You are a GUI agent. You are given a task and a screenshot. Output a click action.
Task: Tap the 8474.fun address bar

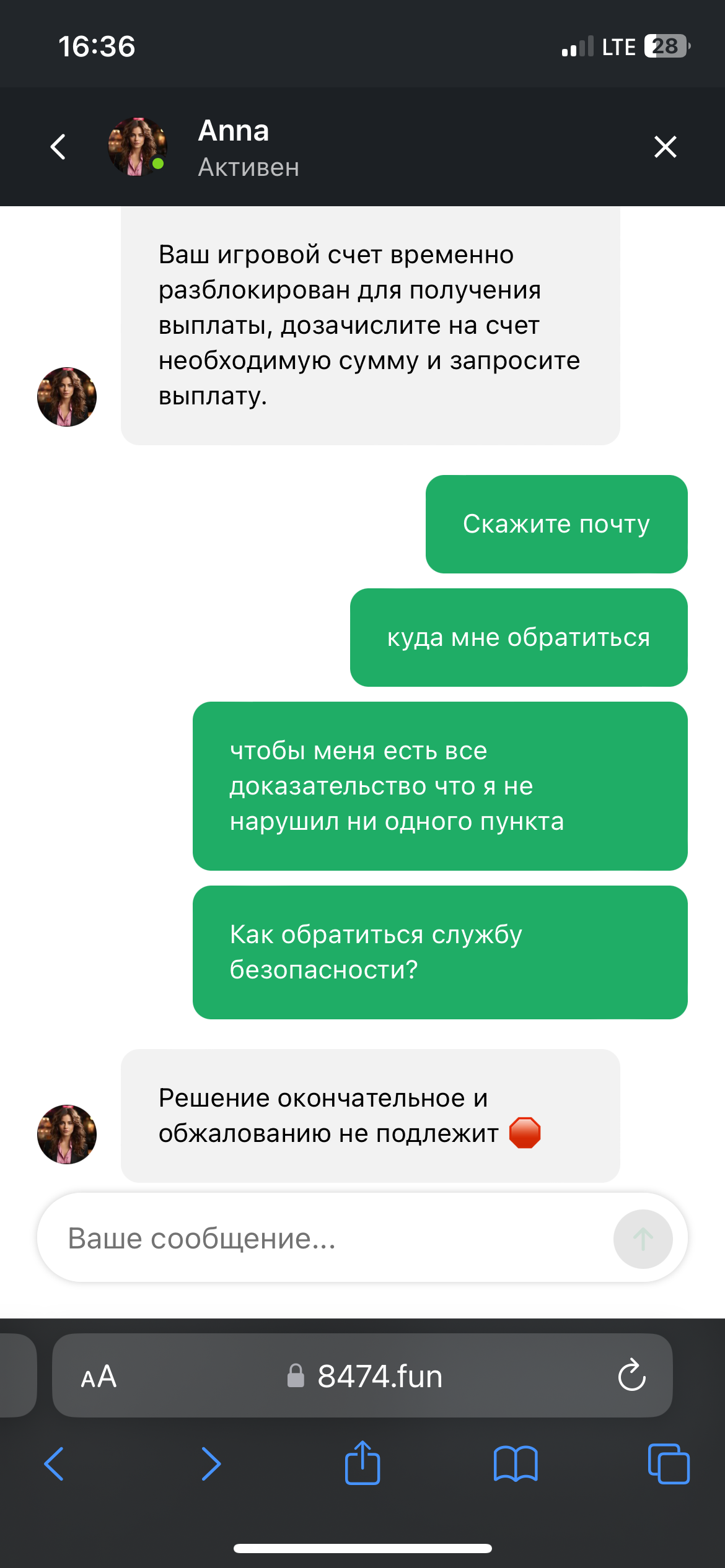click(x=366, y=1377)
